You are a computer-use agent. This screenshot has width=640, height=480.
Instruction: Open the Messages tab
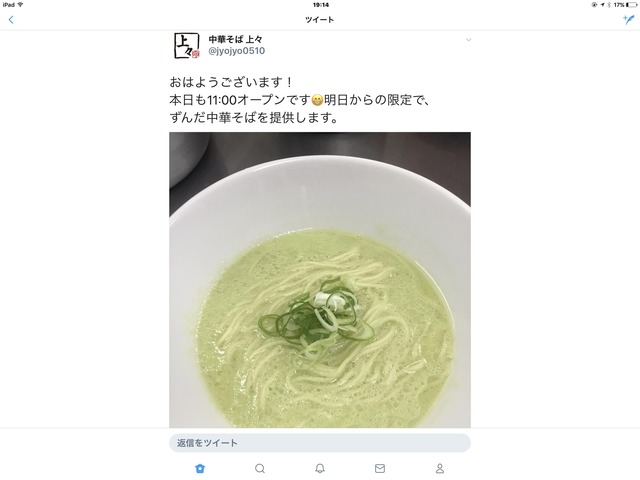pos(380,468)
